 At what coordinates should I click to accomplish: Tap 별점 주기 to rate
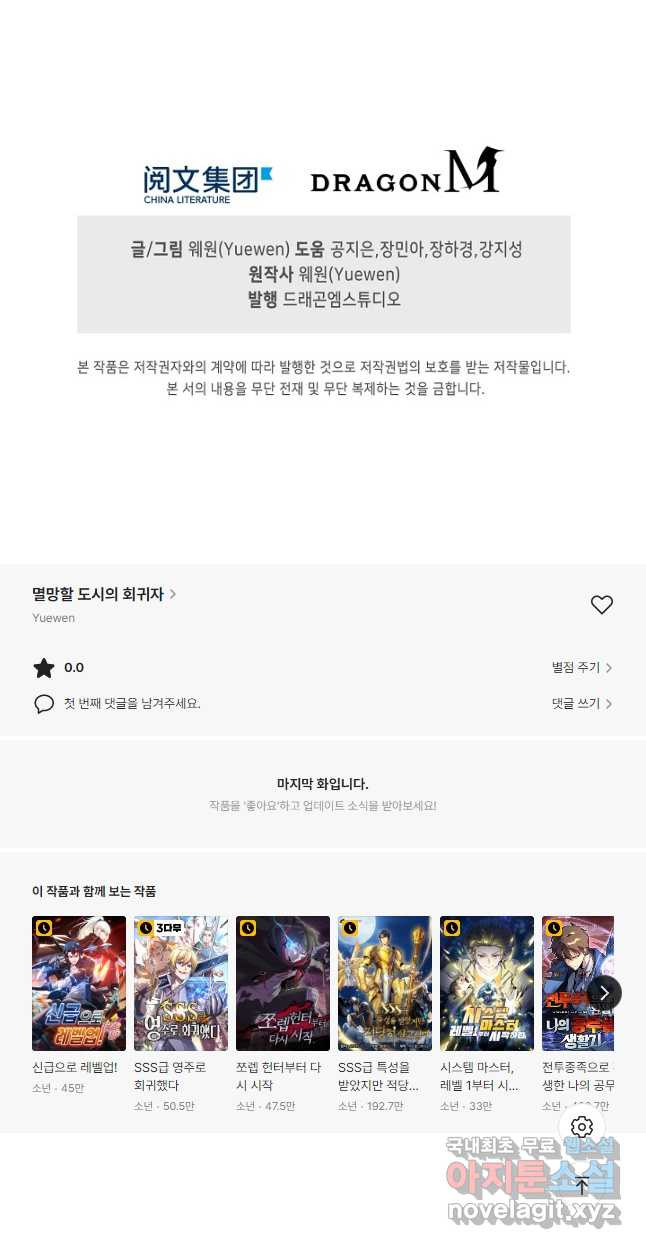point(581,668)
